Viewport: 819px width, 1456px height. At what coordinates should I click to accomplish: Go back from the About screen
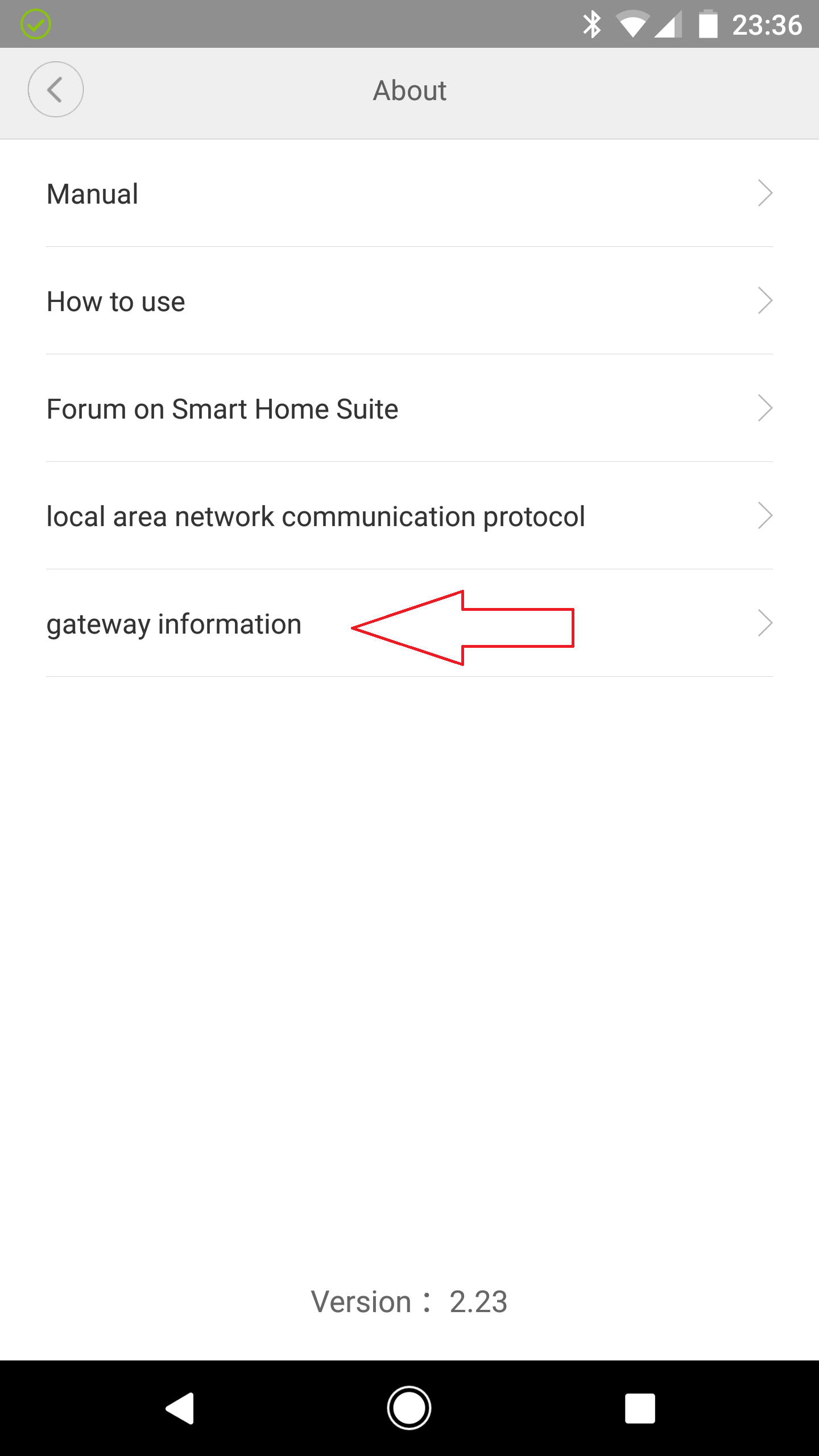56,90
